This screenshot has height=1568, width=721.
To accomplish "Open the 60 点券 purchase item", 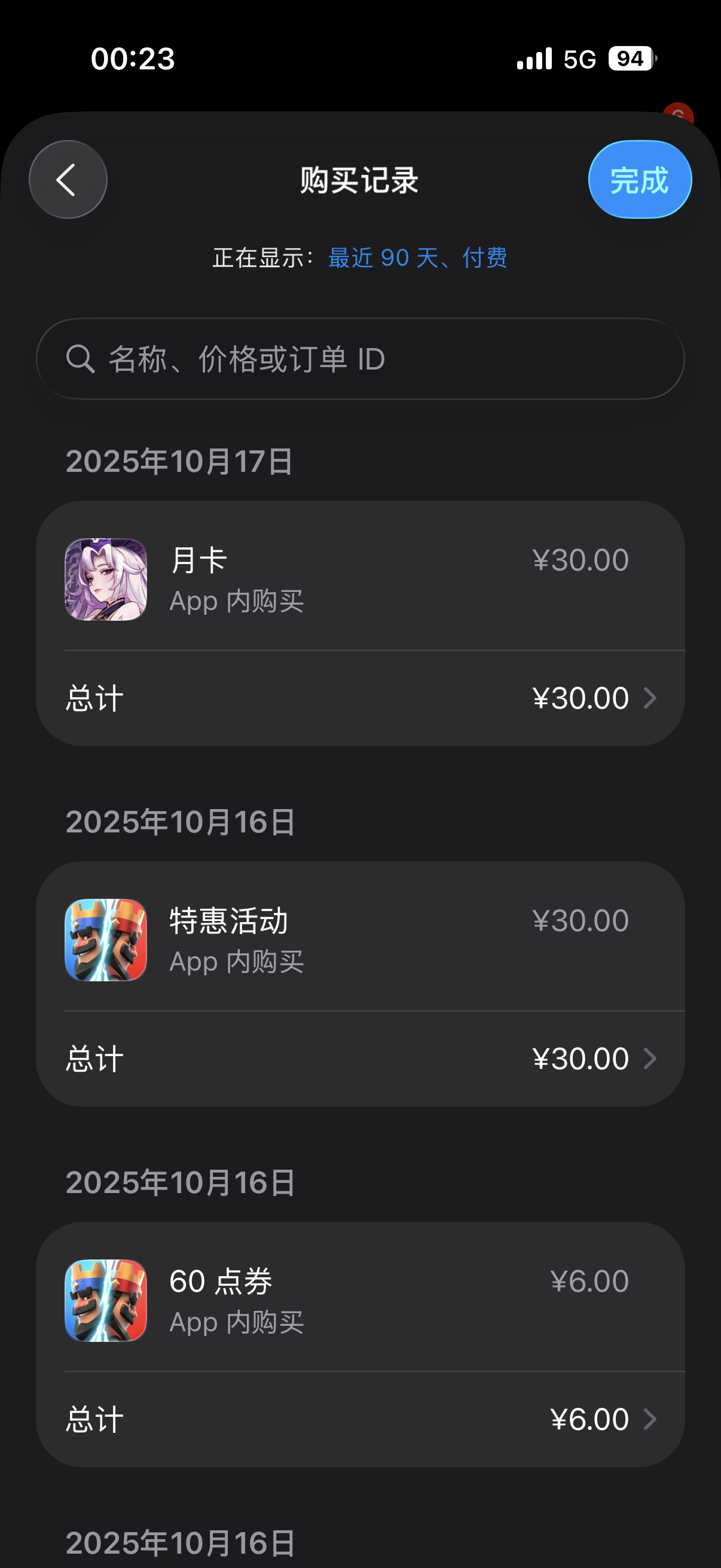I will pos(360,1300).
